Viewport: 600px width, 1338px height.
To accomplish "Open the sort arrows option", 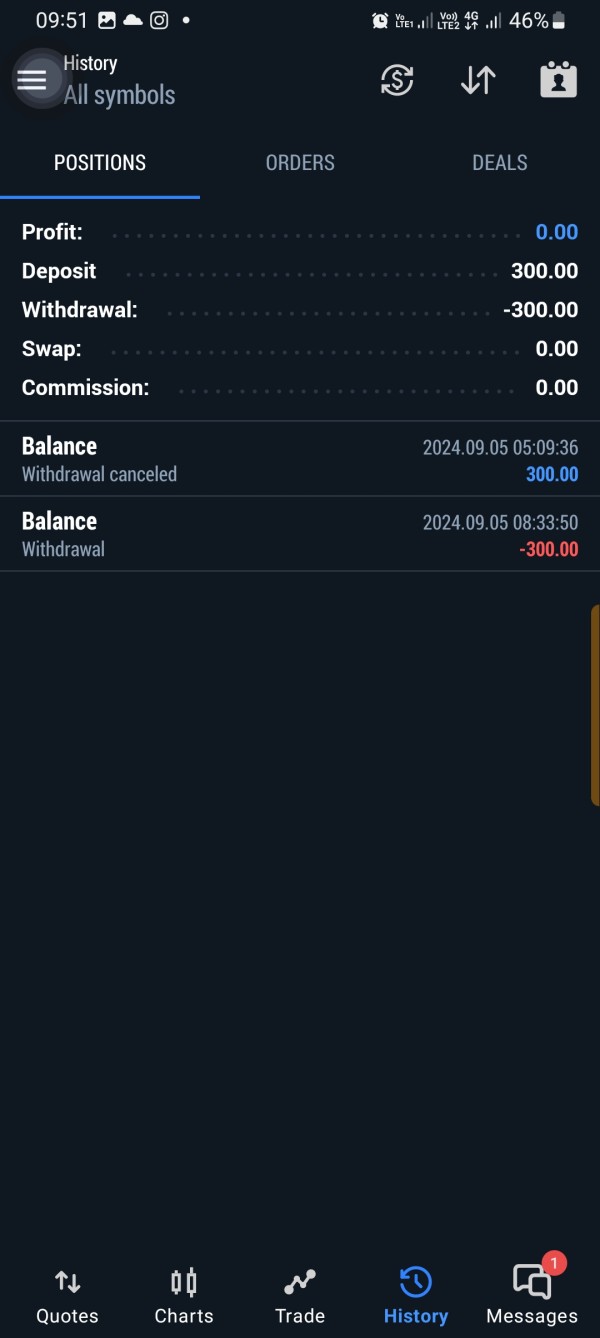I will (478, 80).
